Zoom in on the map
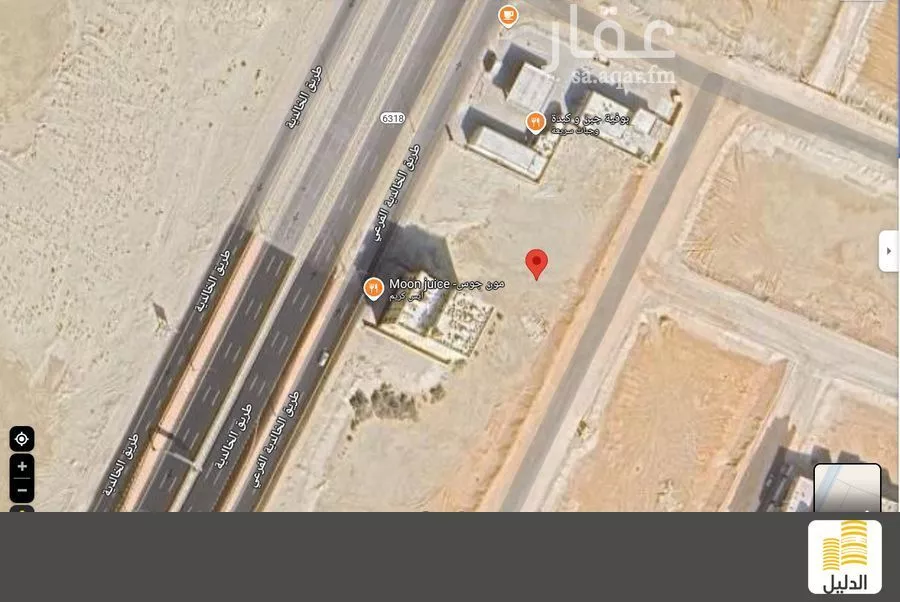The image size is (900, 602). (x=22, y=466)
